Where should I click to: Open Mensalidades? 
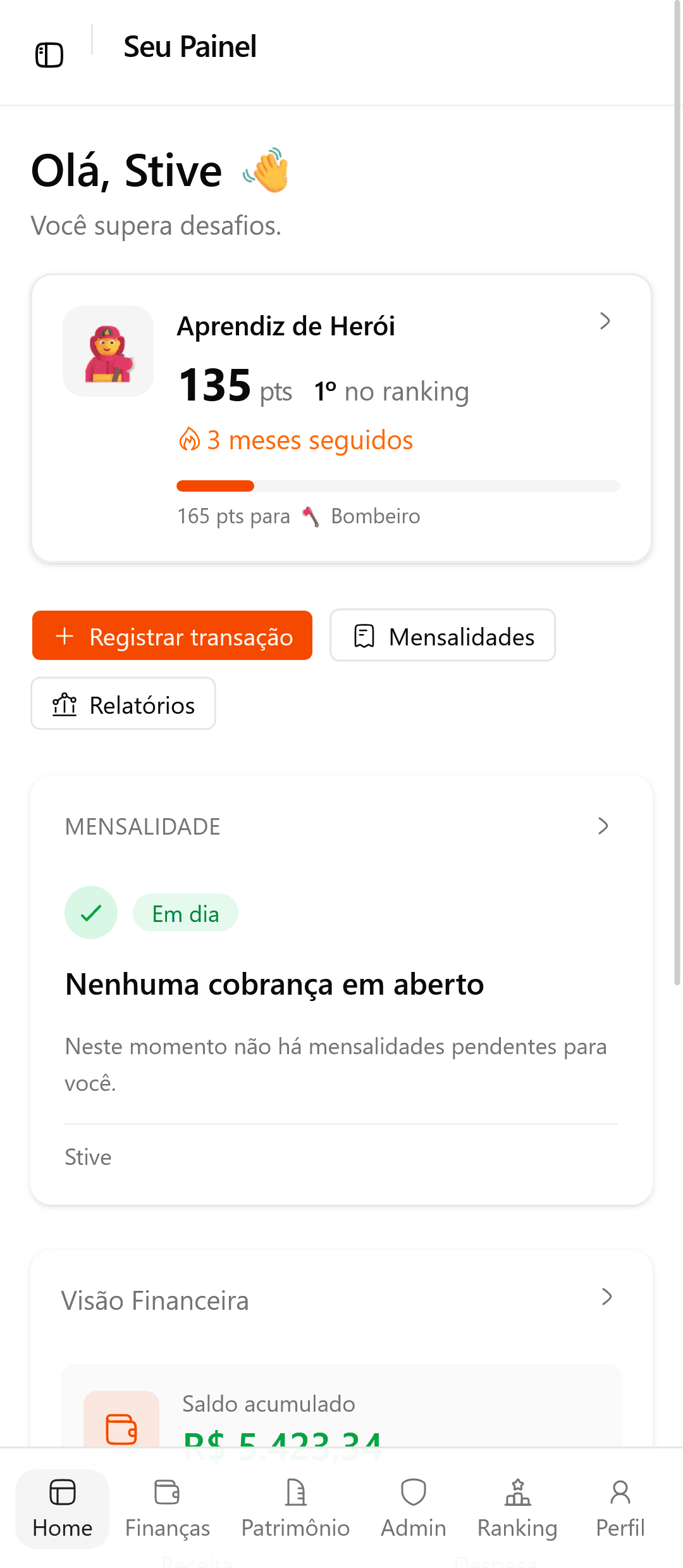(443, 637)
